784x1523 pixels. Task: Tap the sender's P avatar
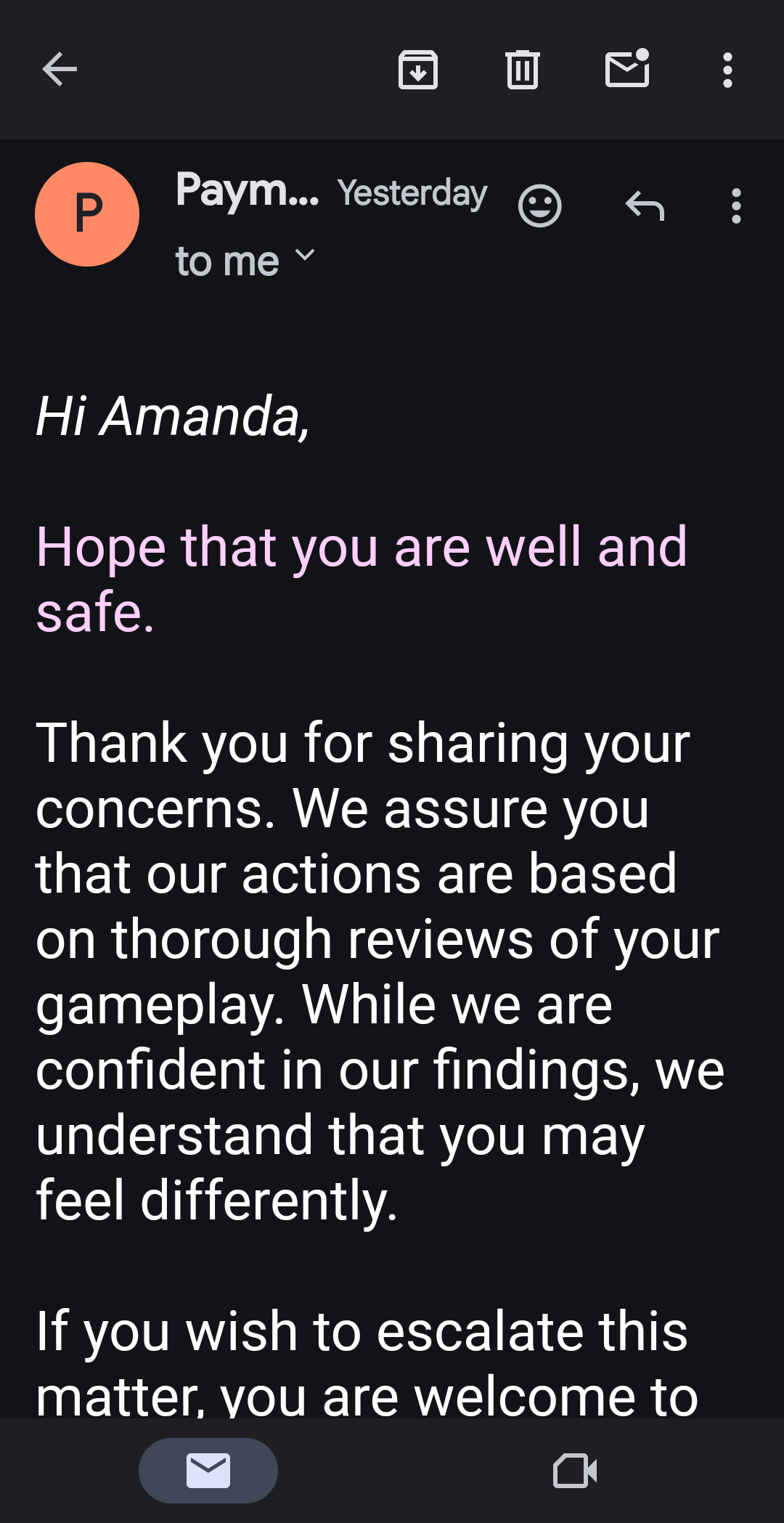pos(87,214)
